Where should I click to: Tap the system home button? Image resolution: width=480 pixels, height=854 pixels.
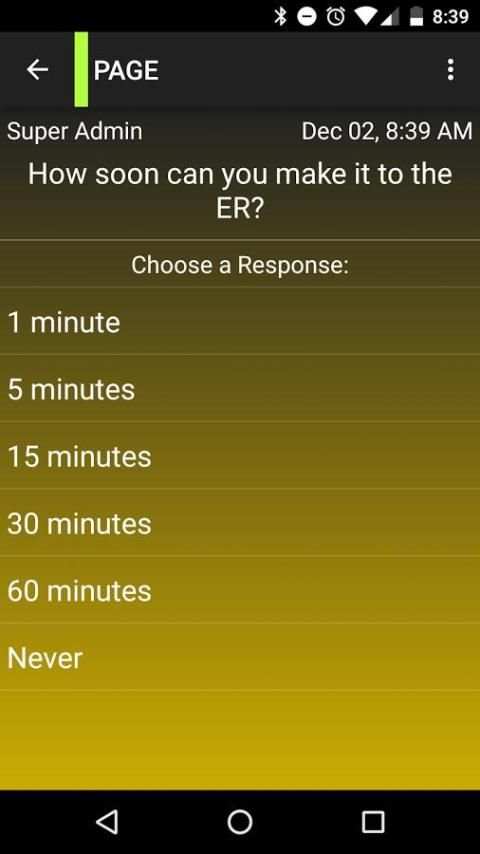tap(240, 821)
